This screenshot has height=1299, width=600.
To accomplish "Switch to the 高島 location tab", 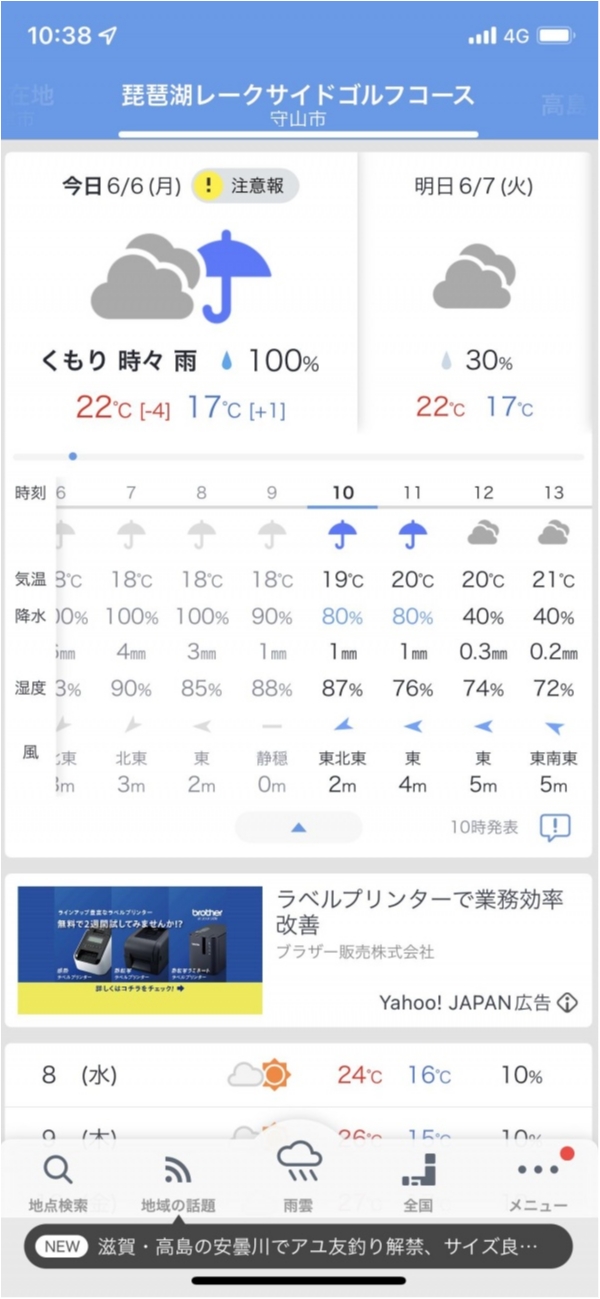I will 563,104.
